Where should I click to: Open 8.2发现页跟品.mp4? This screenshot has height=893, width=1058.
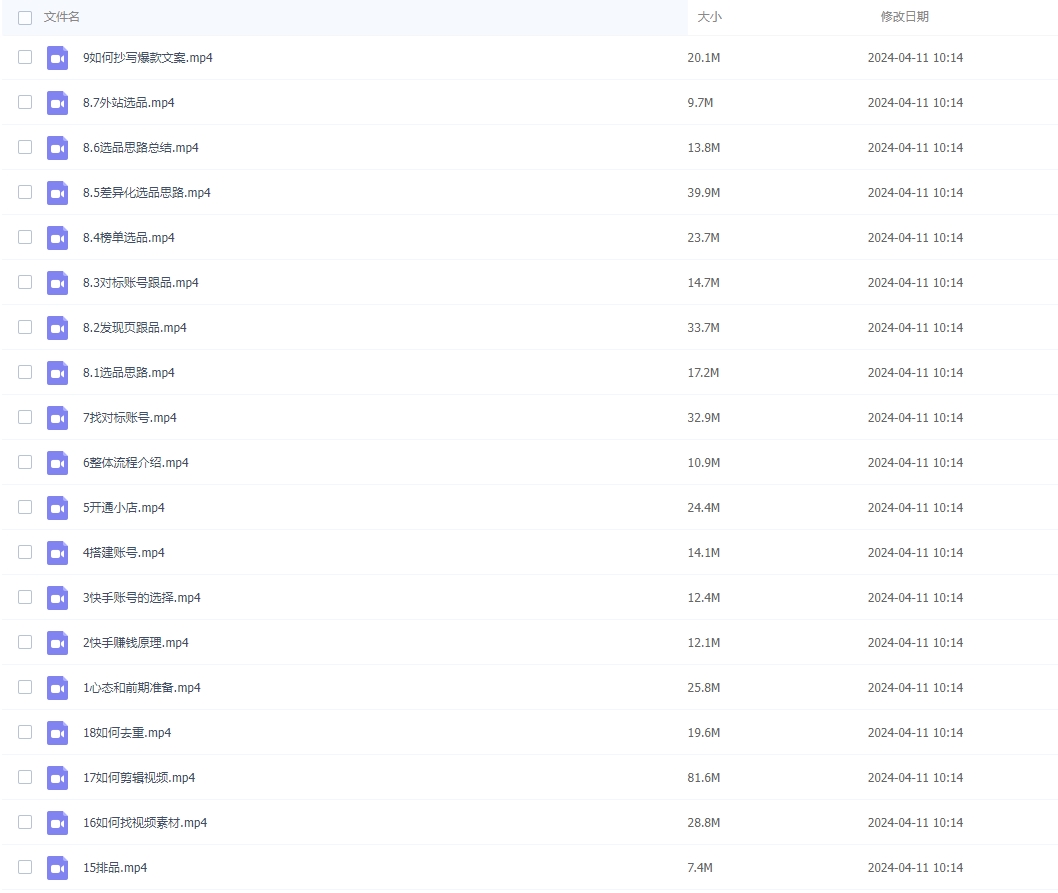click(134, 328)
